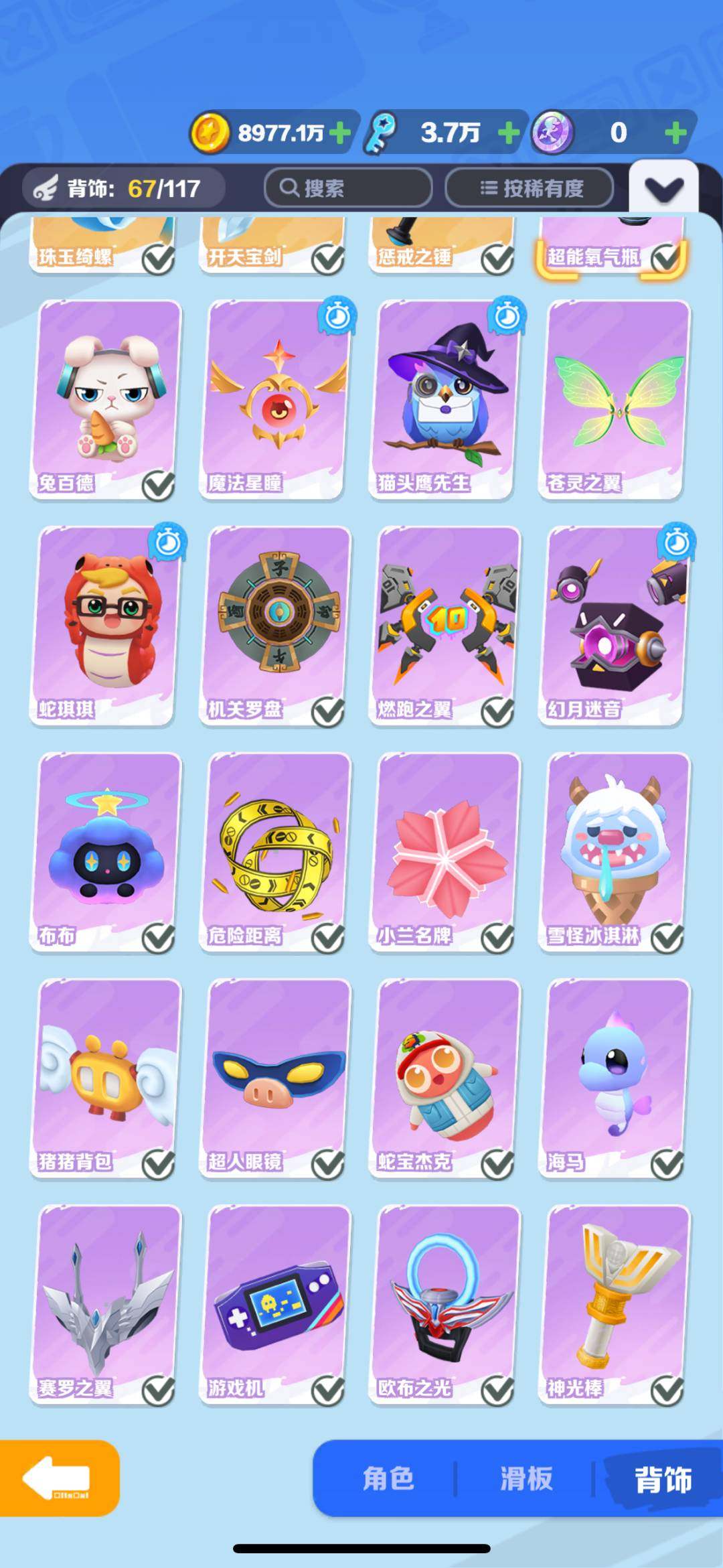Add more keys with plus button
The height and width of the screenshot is (1568, 723).
pos(509,133)
